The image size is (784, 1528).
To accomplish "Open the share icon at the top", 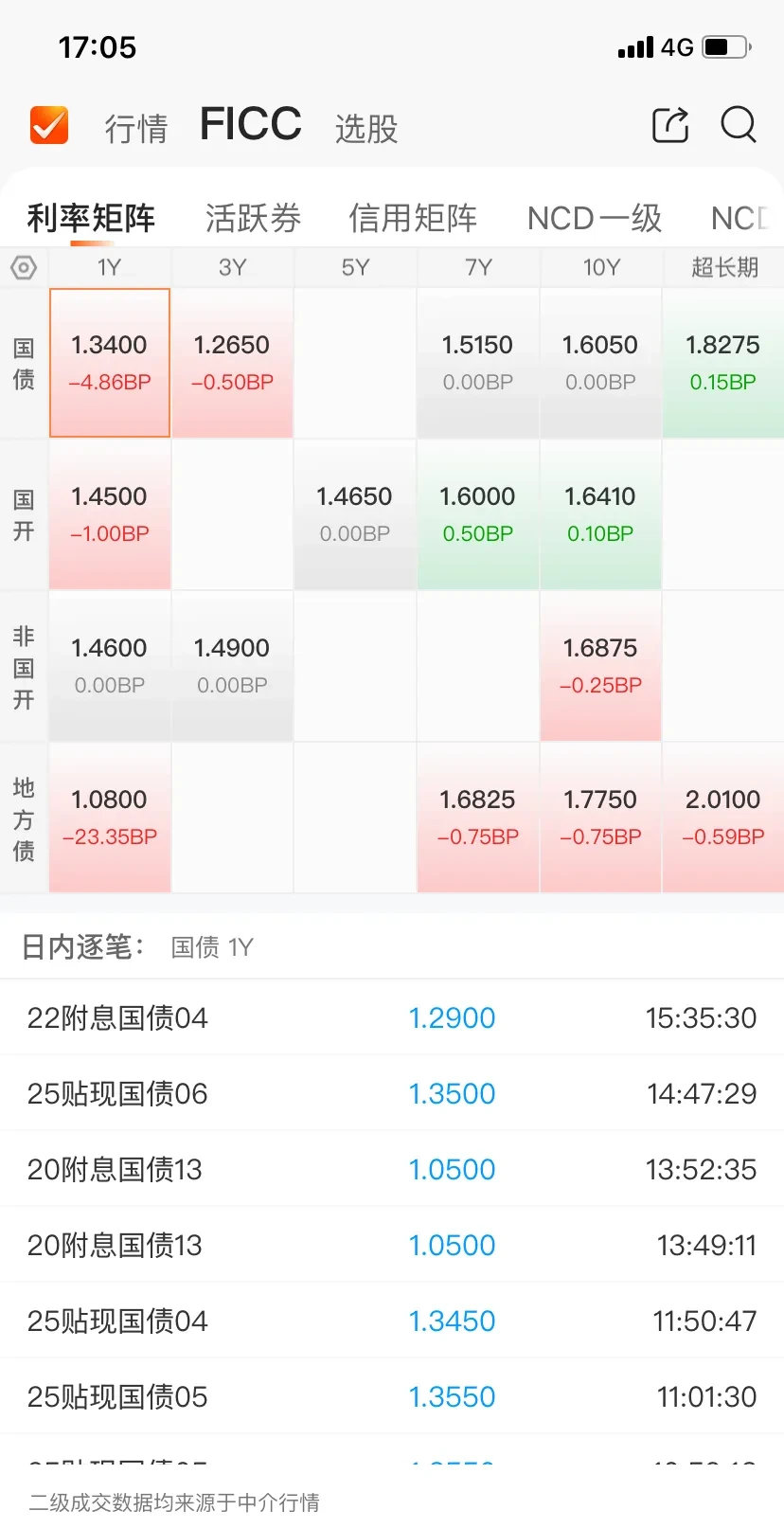I will coord(670,124).
